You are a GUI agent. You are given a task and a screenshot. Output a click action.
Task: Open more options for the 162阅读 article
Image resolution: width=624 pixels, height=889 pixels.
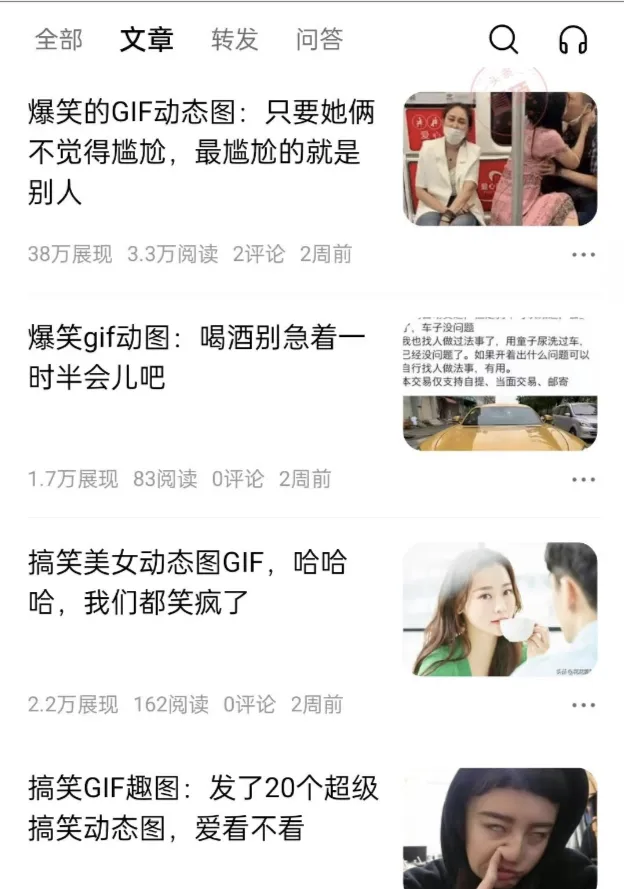(x=583, y=705)
